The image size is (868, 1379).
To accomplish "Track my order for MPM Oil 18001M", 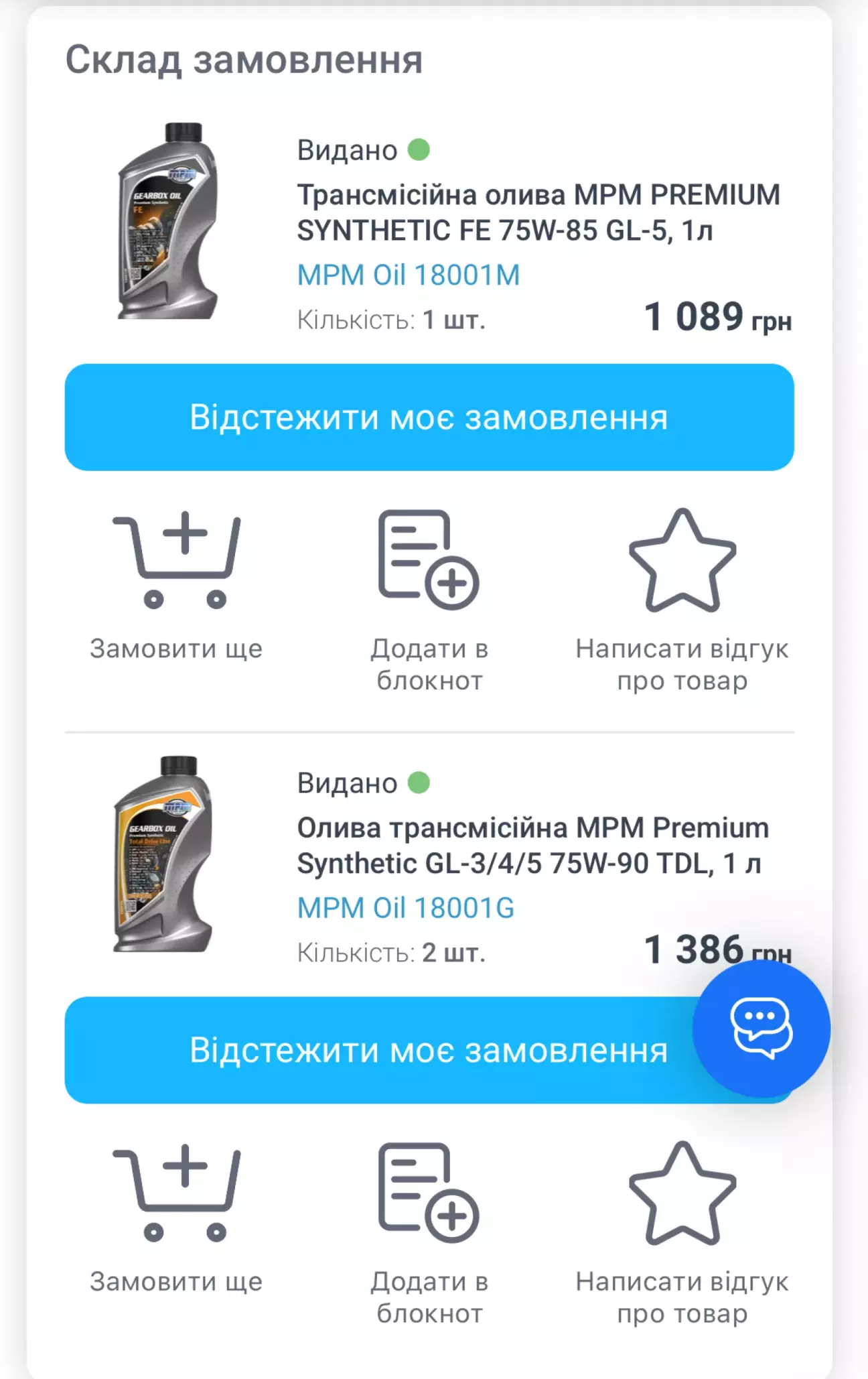I will click(429, 417).
